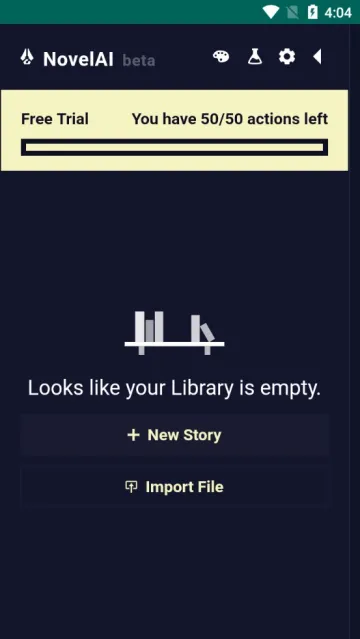Collapse the sidebar with the arrow icon
The image size is (360, 639).
click(x=317, y=57)
